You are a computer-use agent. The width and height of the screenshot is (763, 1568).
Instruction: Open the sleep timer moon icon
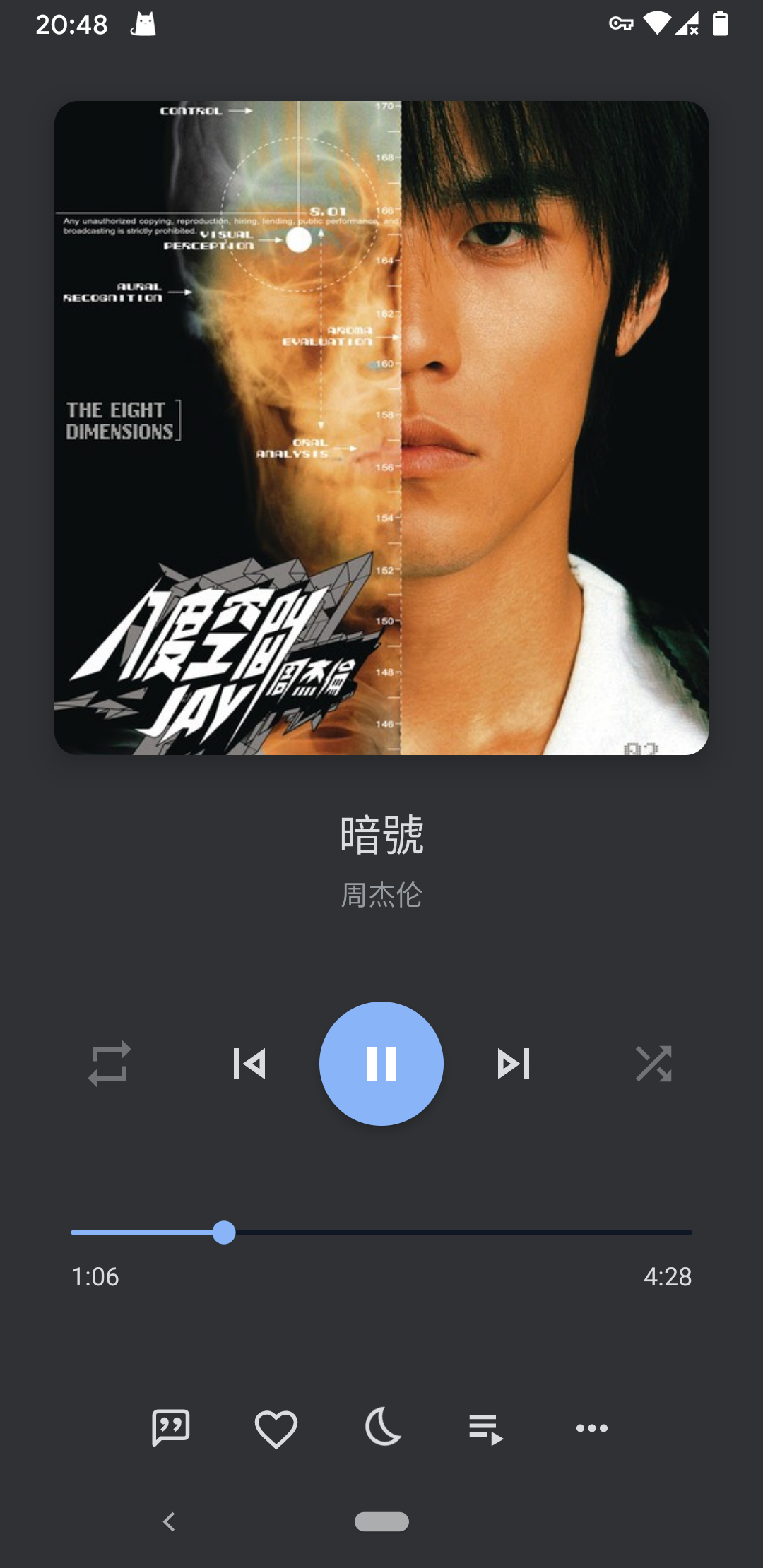tap(382, 1427)
